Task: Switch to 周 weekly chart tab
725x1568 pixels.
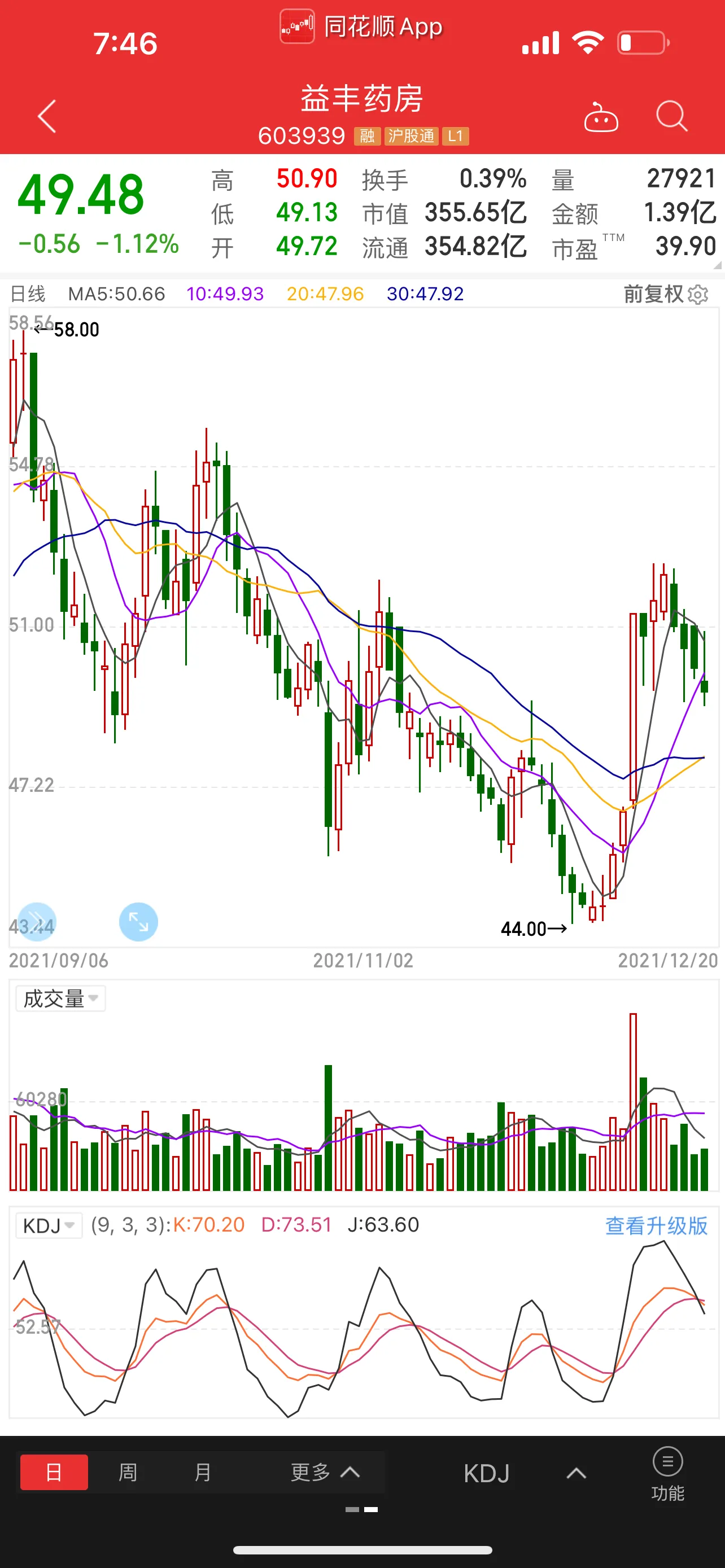Action: pos(128,1473)
